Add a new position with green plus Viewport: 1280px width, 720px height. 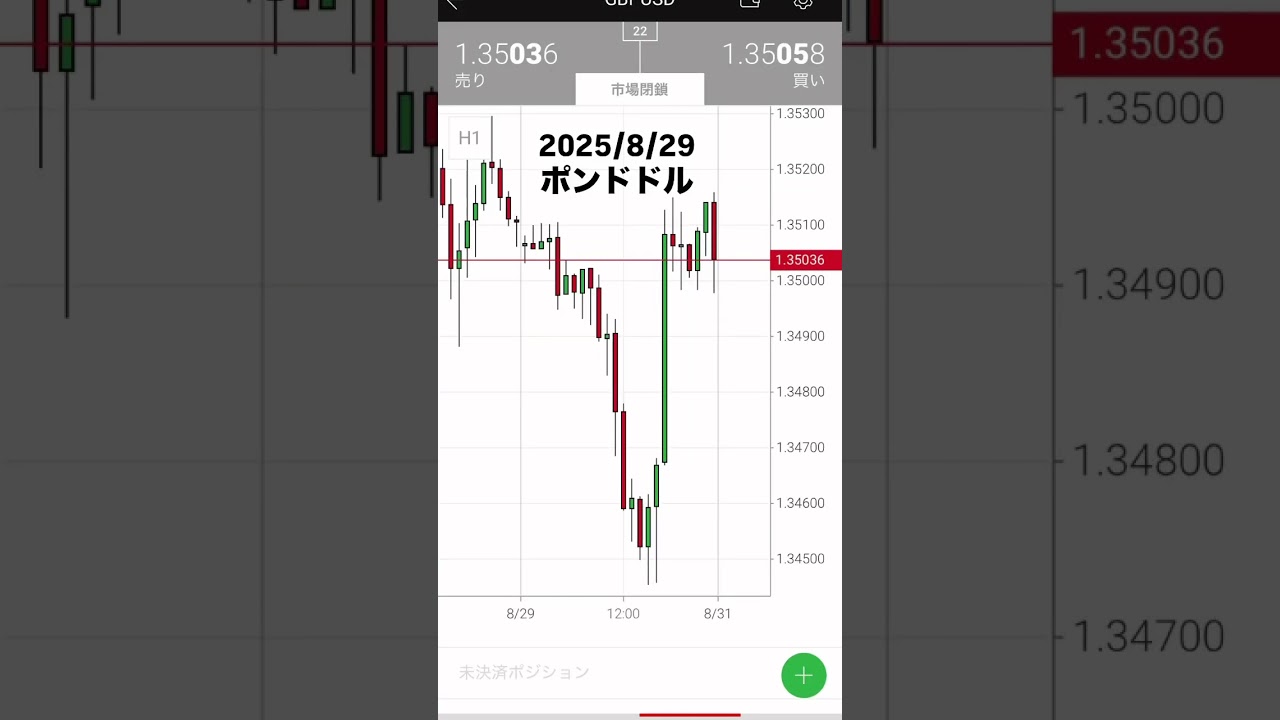tap(803, 676)
